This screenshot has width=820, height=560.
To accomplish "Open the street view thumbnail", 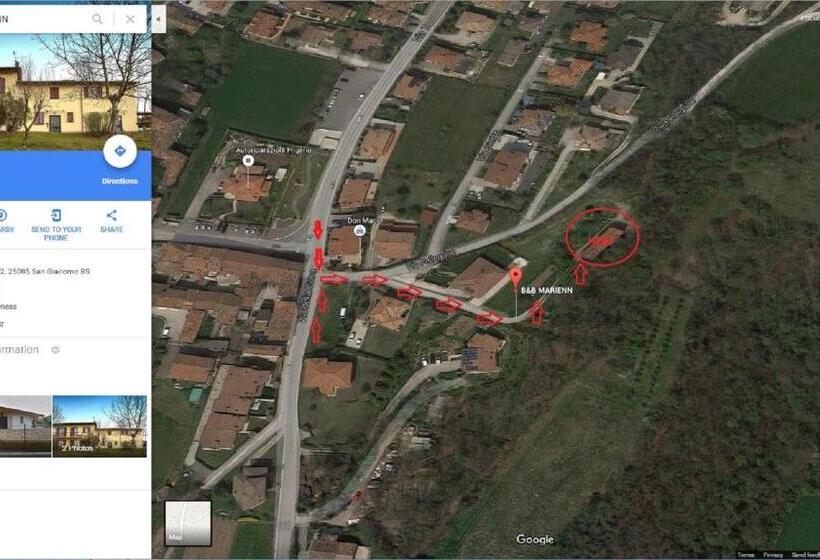I will point(25,425).
